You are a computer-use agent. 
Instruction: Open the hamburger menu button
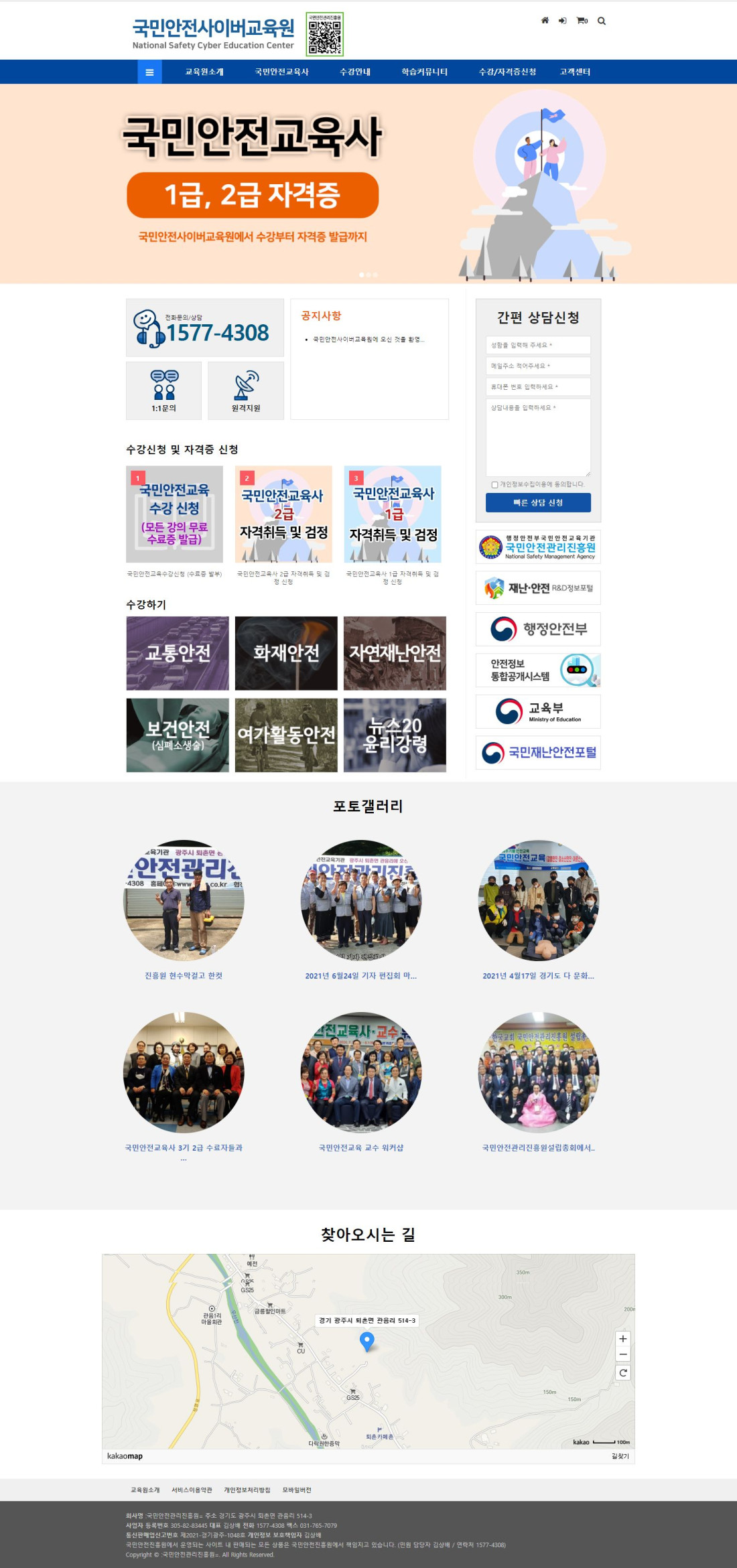(x=149, y=72)
